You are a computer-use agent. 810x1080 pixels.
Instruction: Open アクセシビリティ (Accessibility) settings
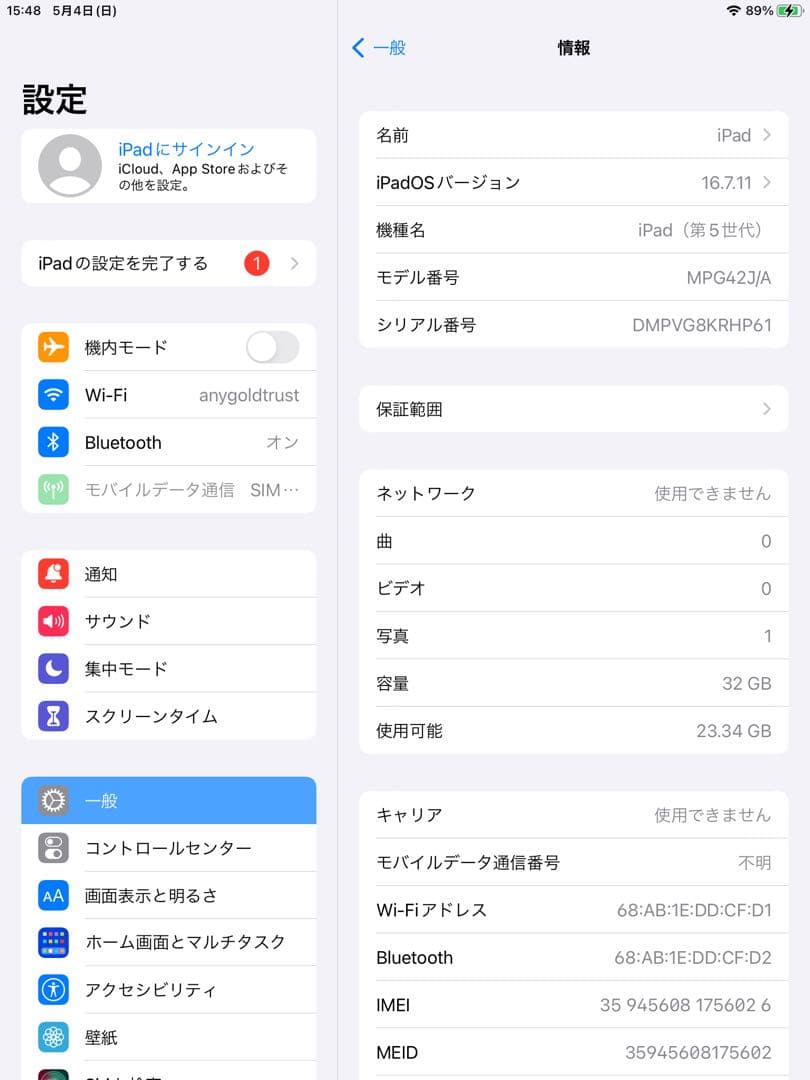[168, 990]
